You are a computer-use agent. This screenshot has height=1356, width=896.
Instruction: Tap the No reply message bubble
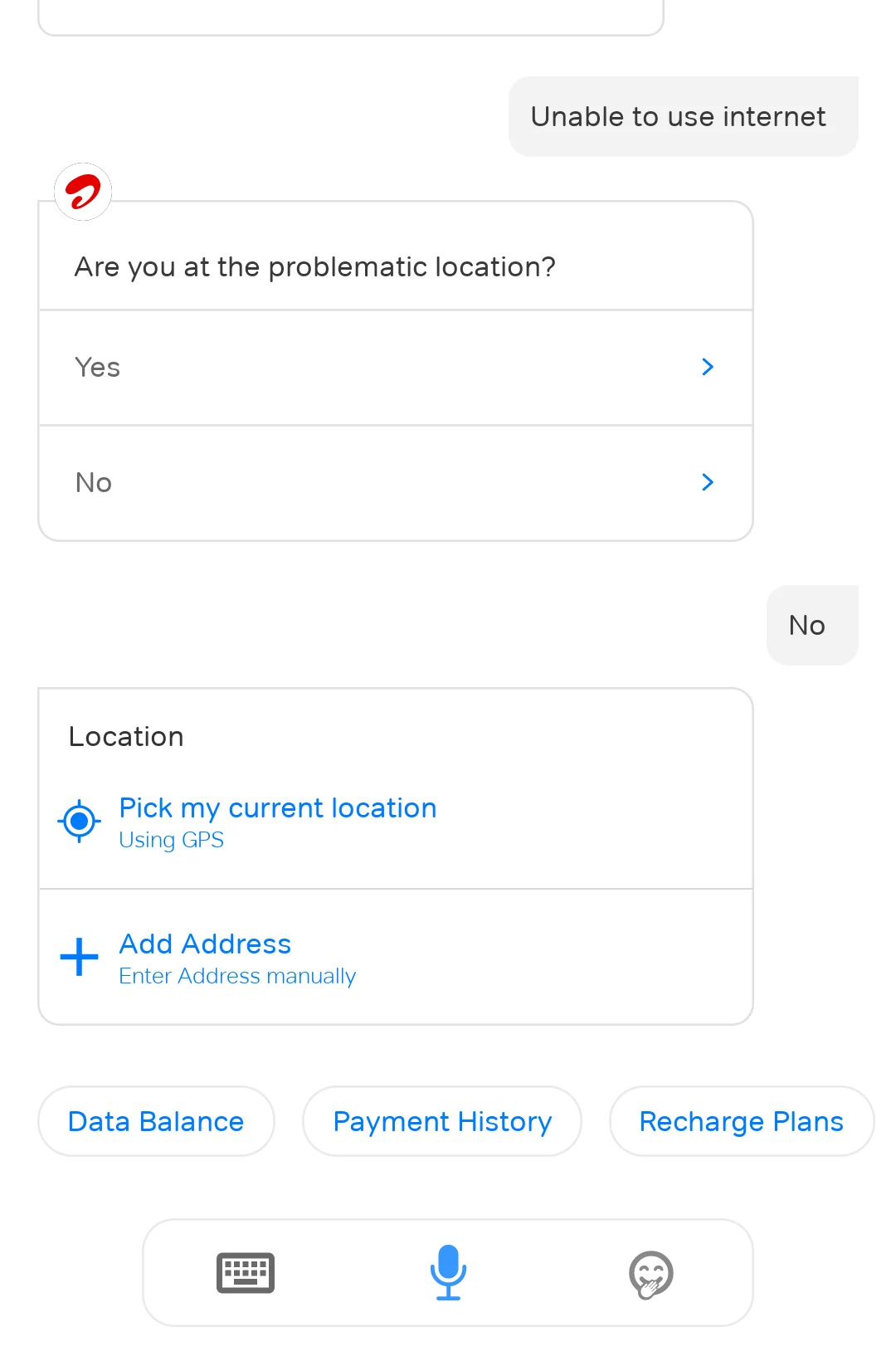coord(807,625)
